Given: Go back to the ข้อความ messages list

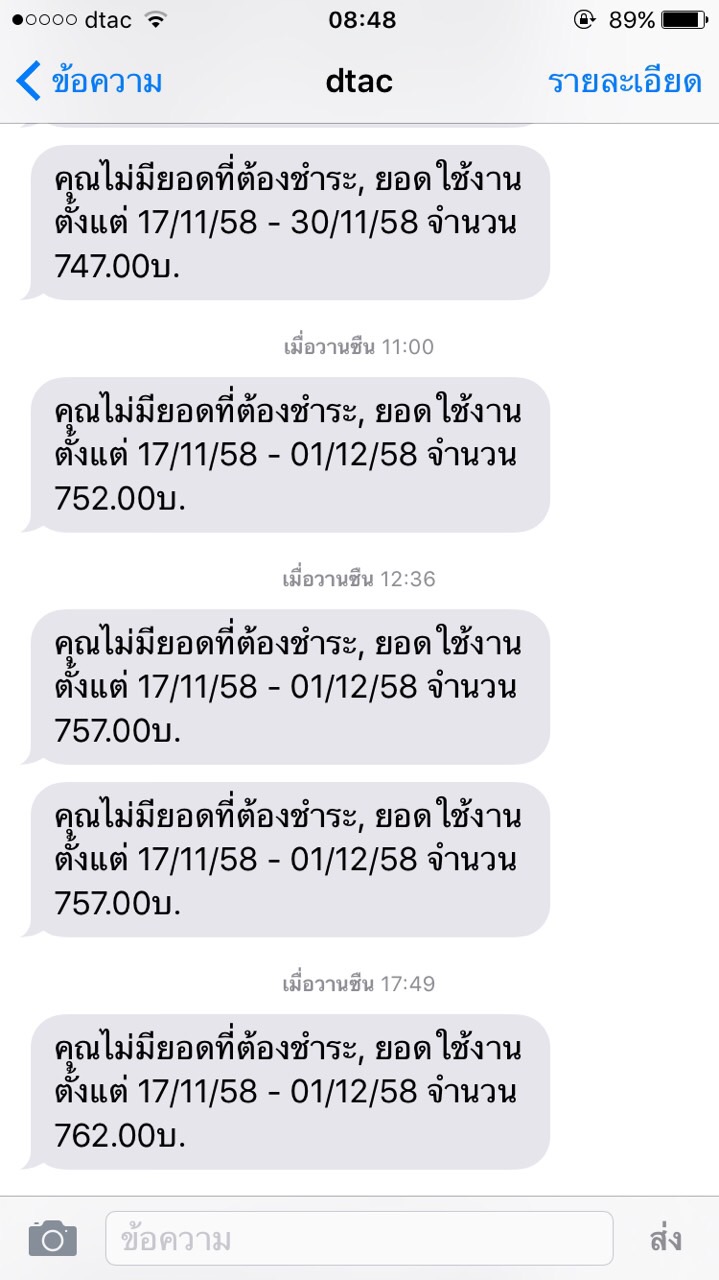Looking at the screenshot, I should pyautogui.click(x=90, y=81).
